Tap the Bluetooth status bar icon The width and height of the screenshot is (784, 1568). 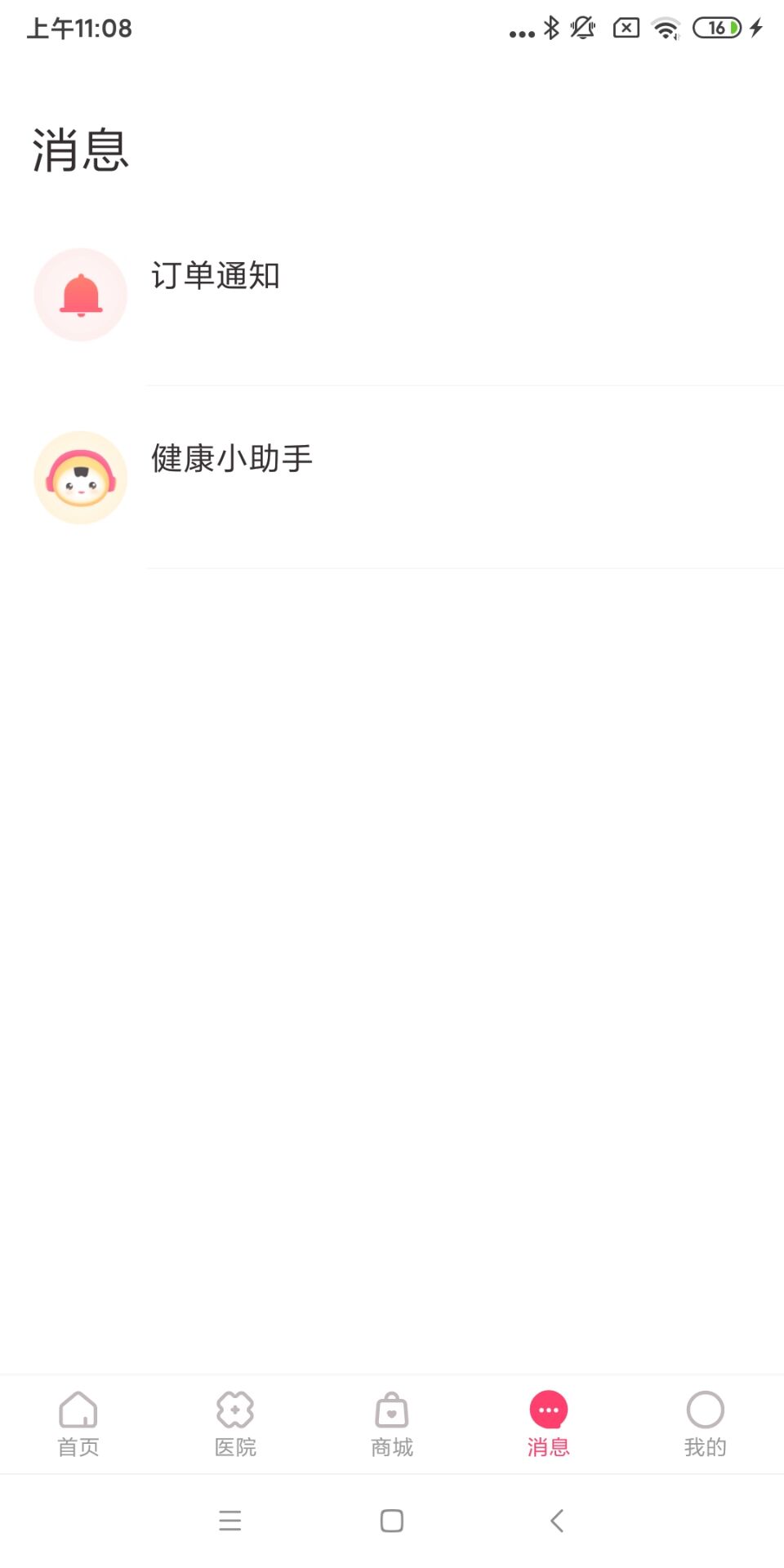pos(552,27)
